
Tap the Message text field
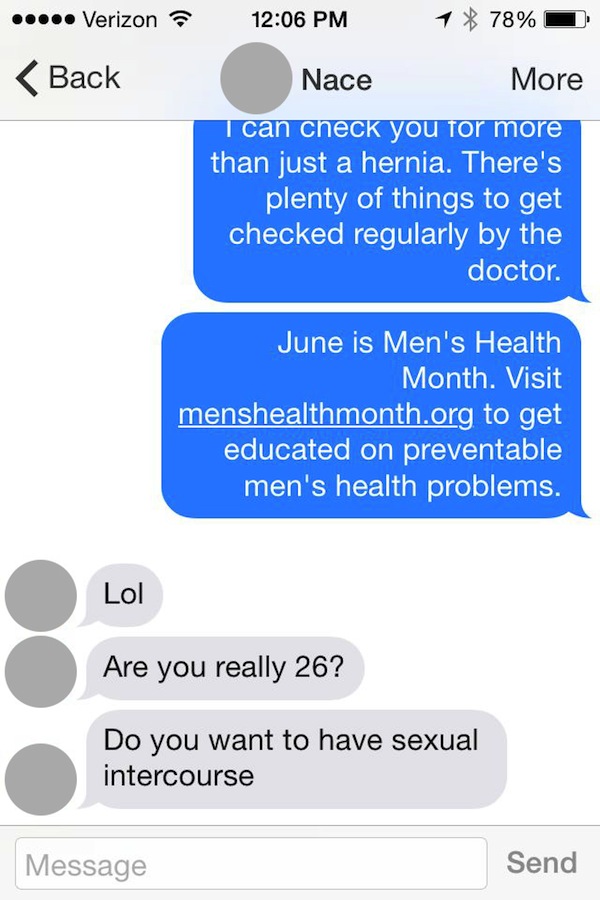(x=251, y=863)
